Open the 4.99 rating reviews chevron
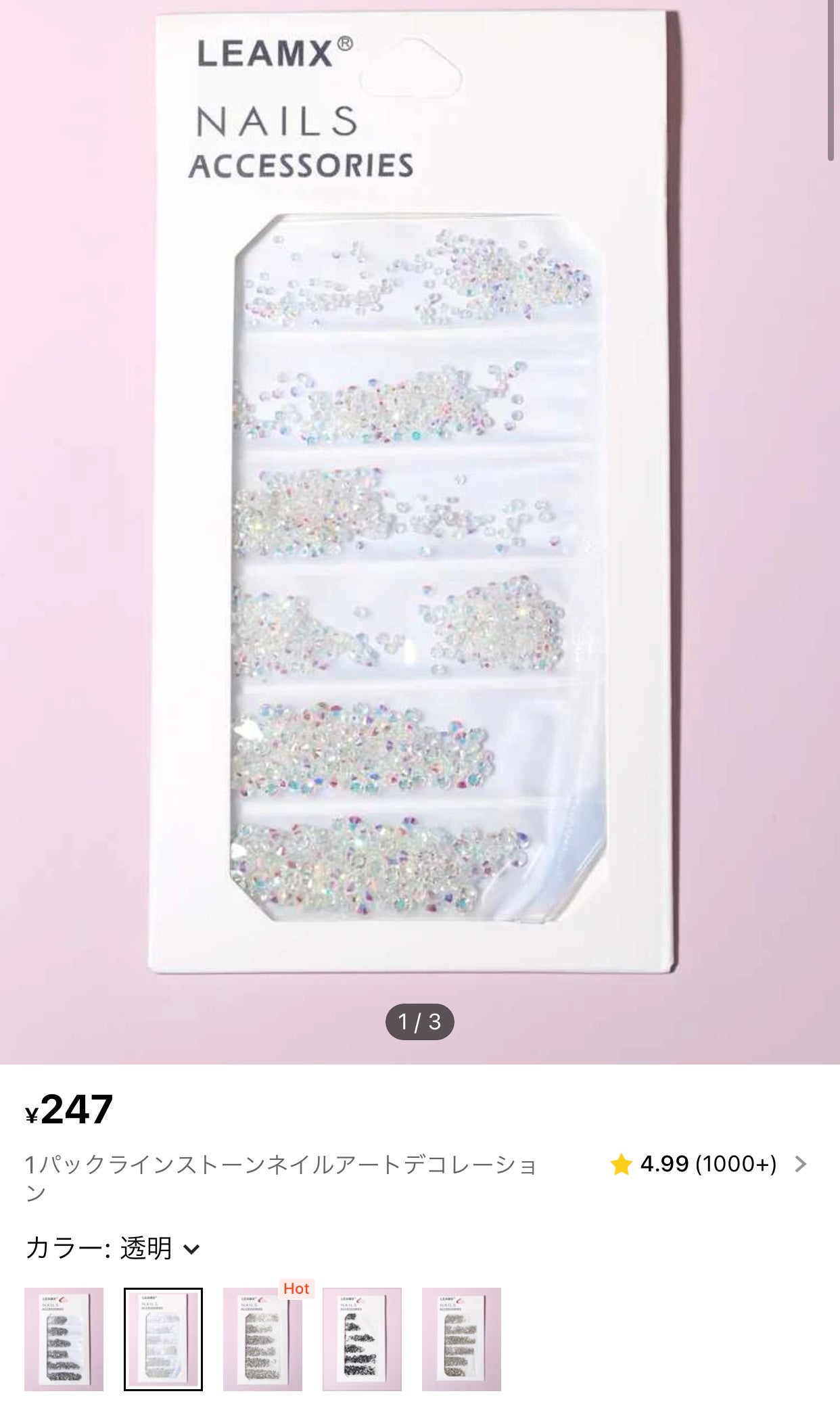Screen dimensions: 840x1402 click(x=801, y=1164)
